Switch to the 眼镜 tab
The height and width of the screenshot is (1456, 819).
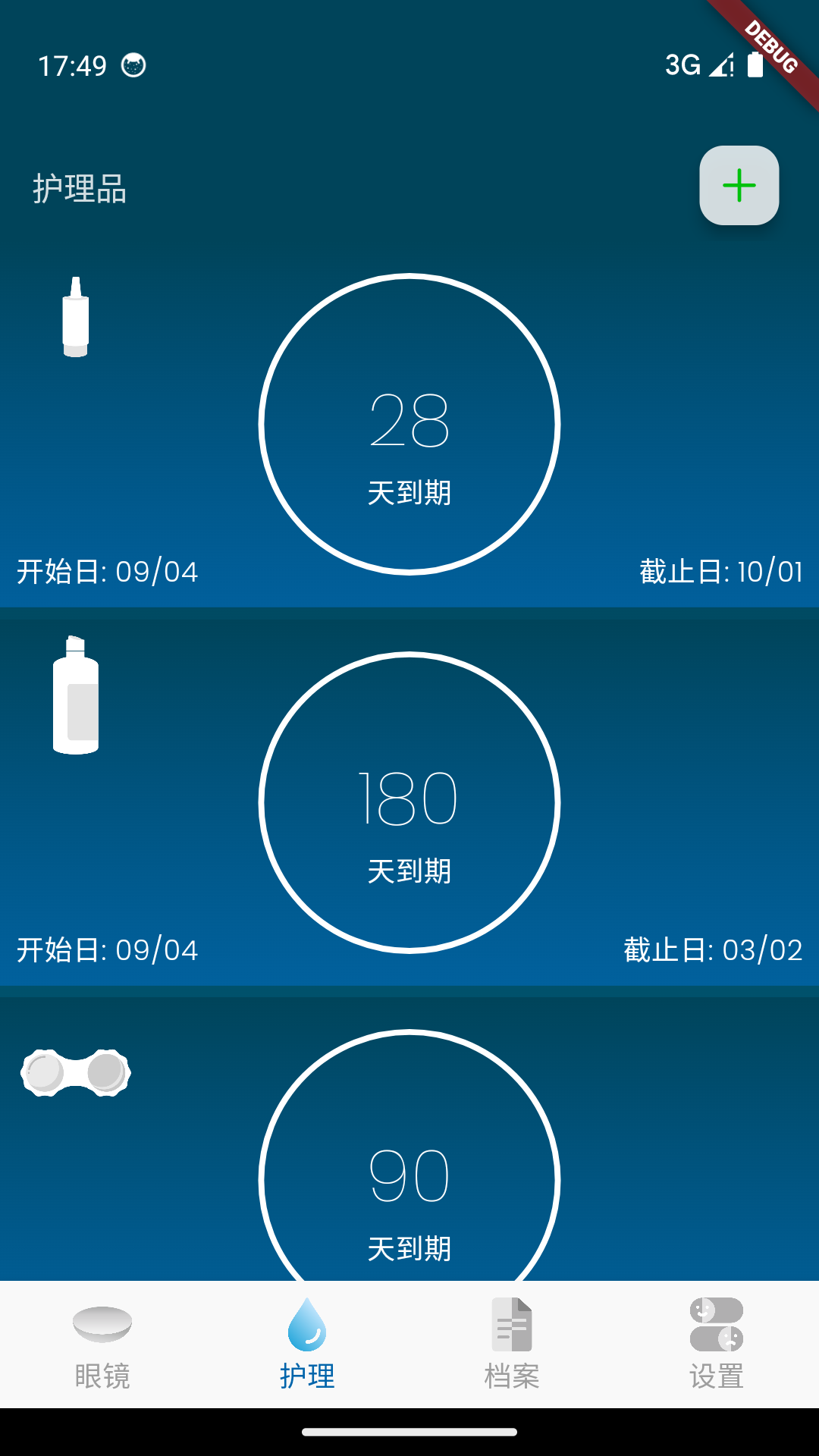tap(102, 1344)
